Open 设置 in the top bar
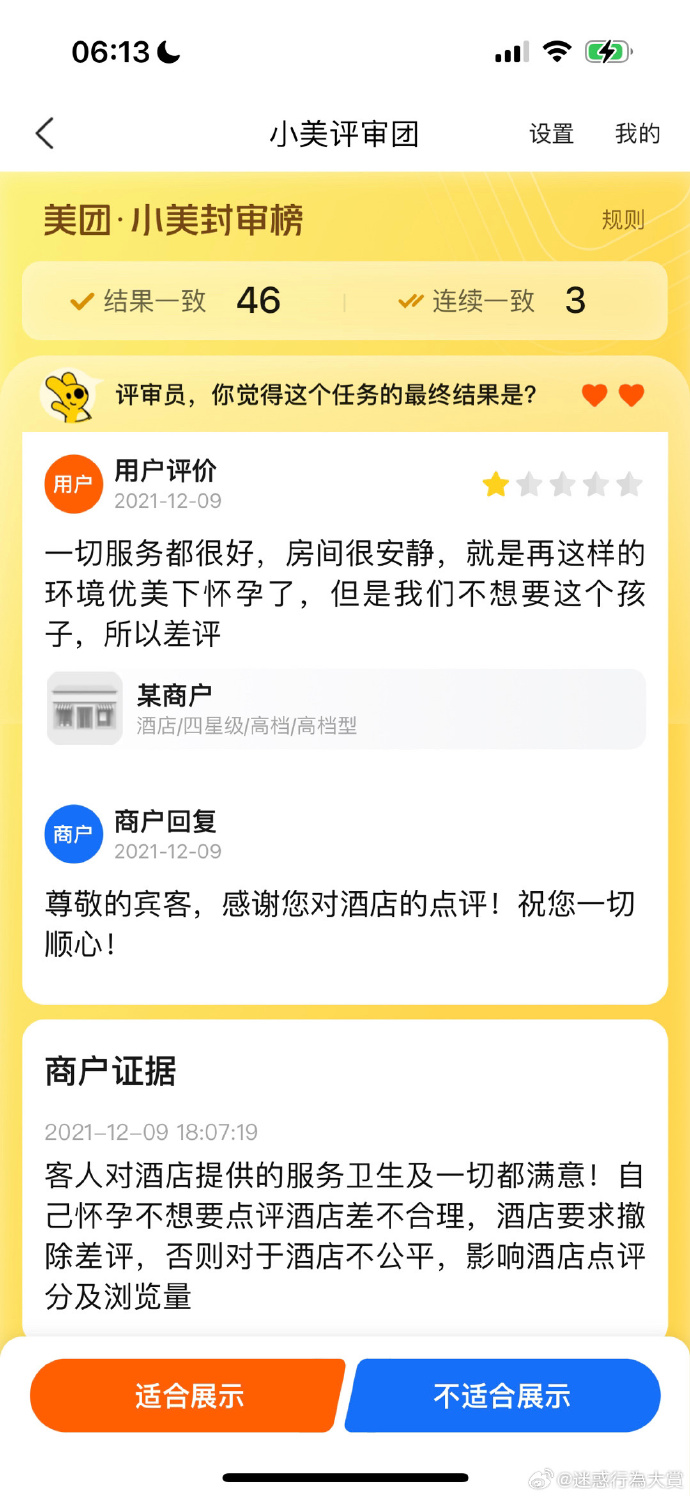The width and height of the screenshot is (690, 1496). pyautogui.click(x=551, y=134)
